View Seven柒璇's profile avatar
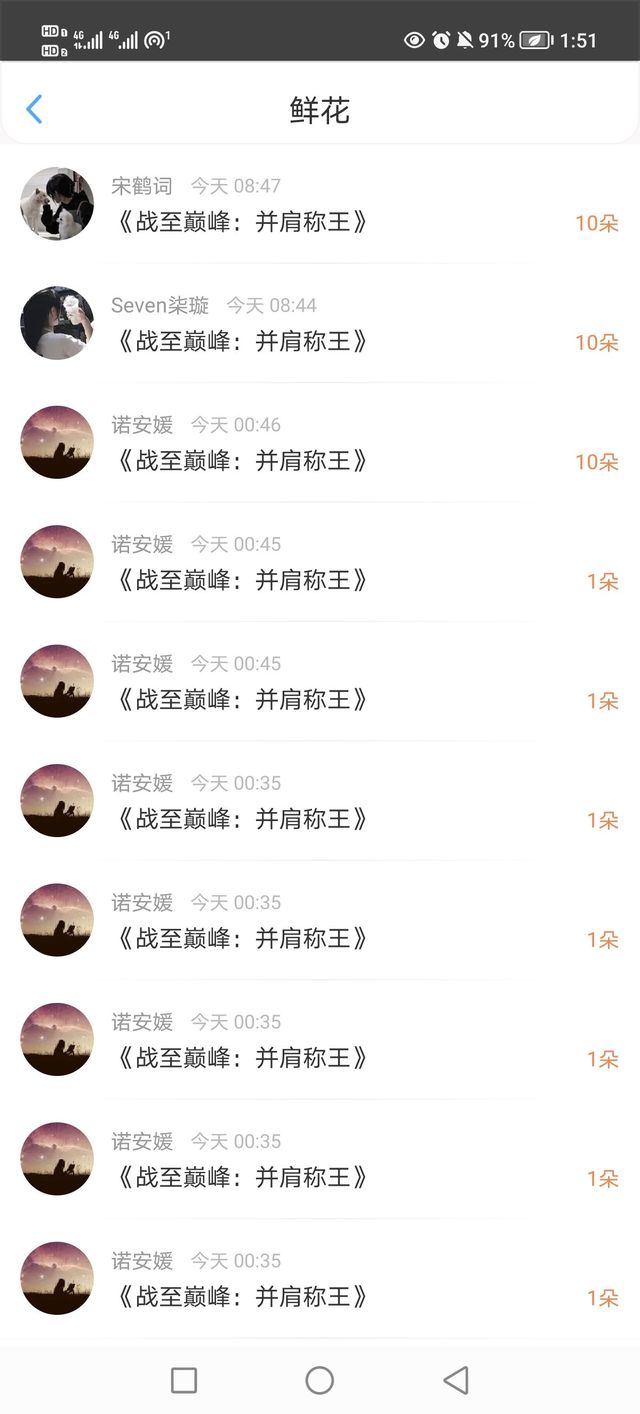Image resolution: width=640 pixels, height=1414 pixels. (x=57, y=323)
